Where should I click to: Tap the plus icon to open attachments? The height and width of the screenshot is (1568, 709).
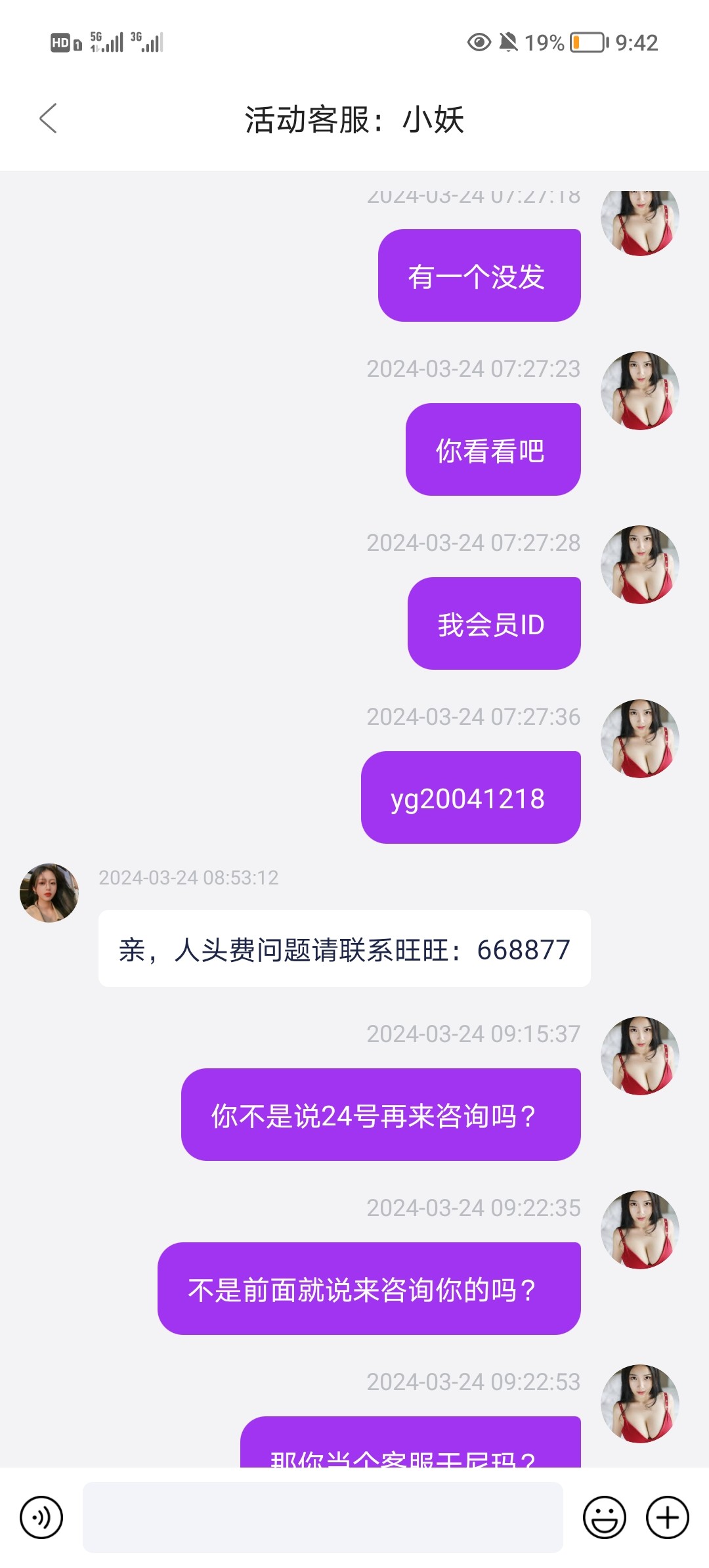click(x=666, y=1517)
